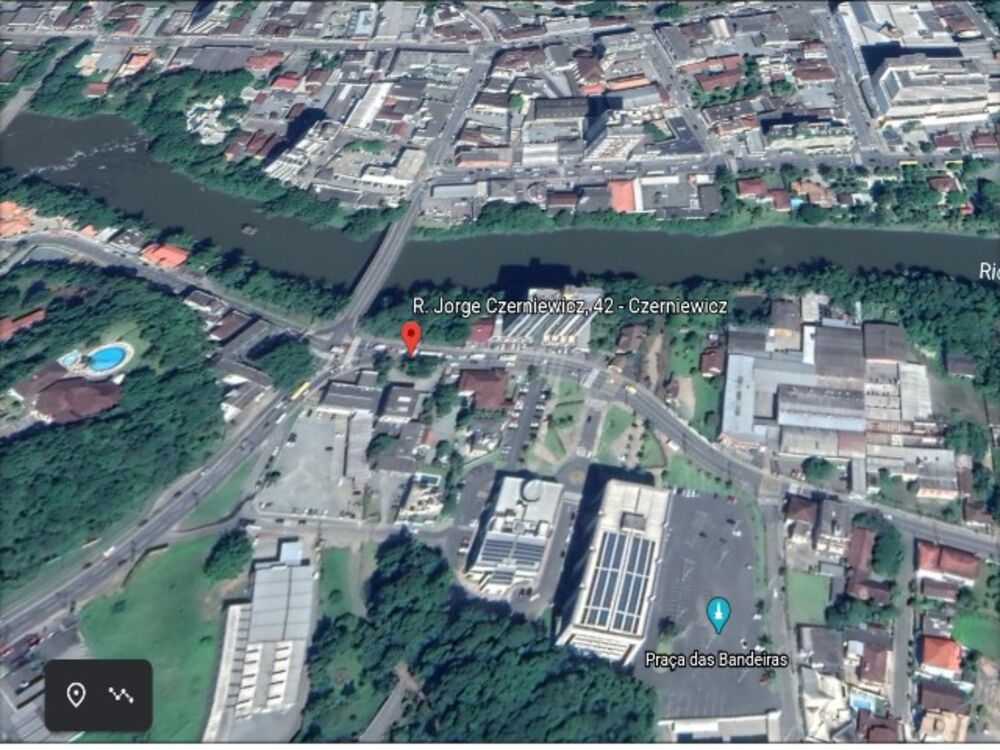
Task: Select the draw path or polygon tool
Action: 121,695
